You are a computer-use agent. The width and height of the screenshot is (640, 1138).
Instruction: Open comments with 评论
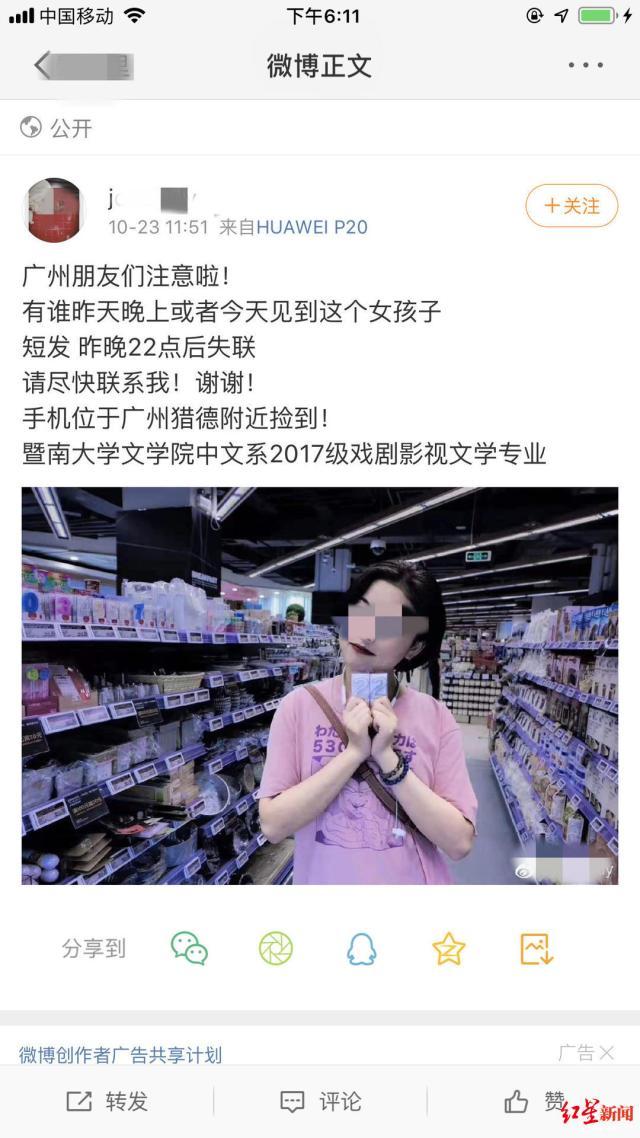point(321,1102)
